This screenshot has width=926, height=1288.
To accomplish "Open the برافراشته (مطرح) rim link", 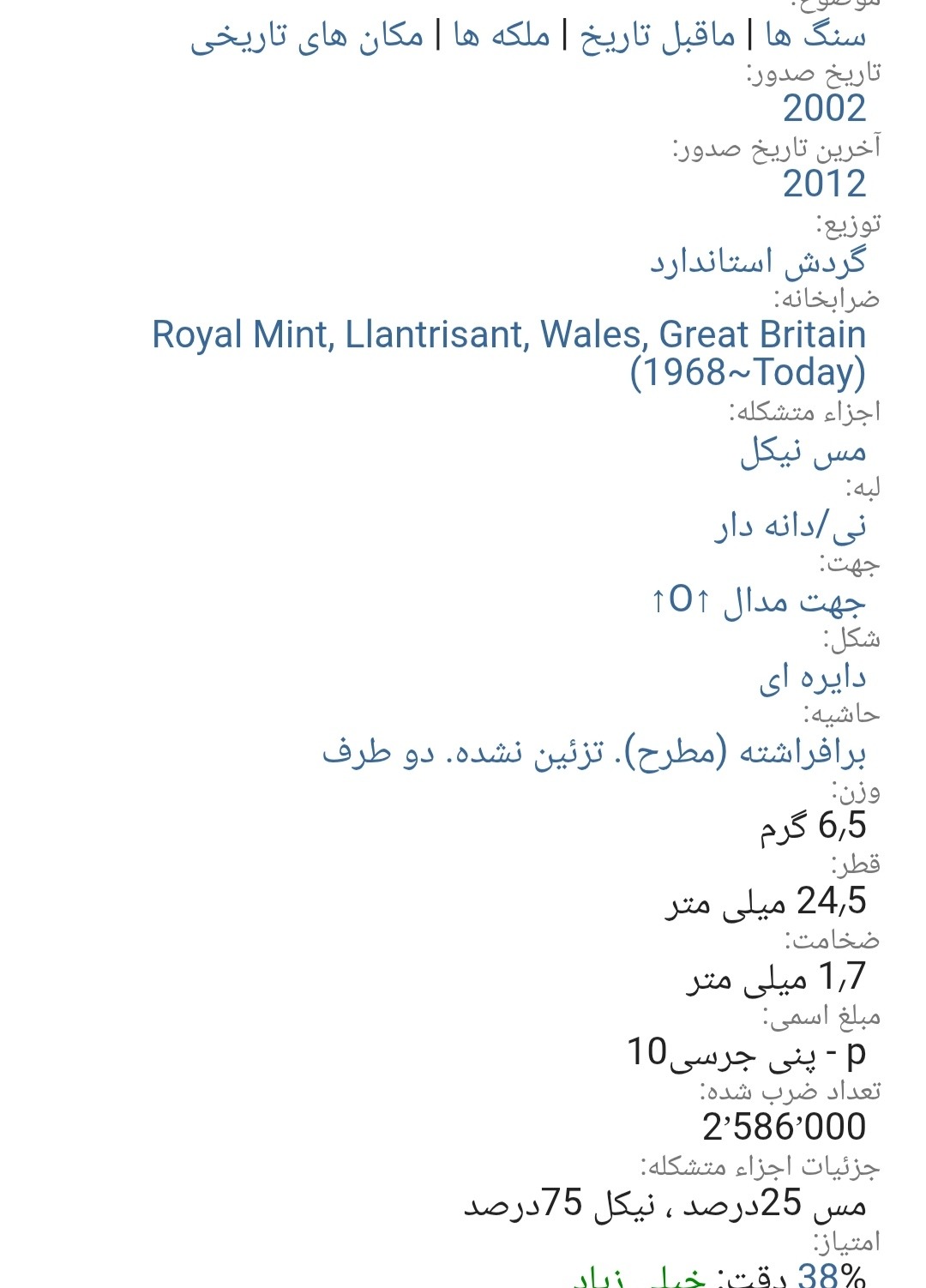I will pyautogui.click(x=593, y=752).
